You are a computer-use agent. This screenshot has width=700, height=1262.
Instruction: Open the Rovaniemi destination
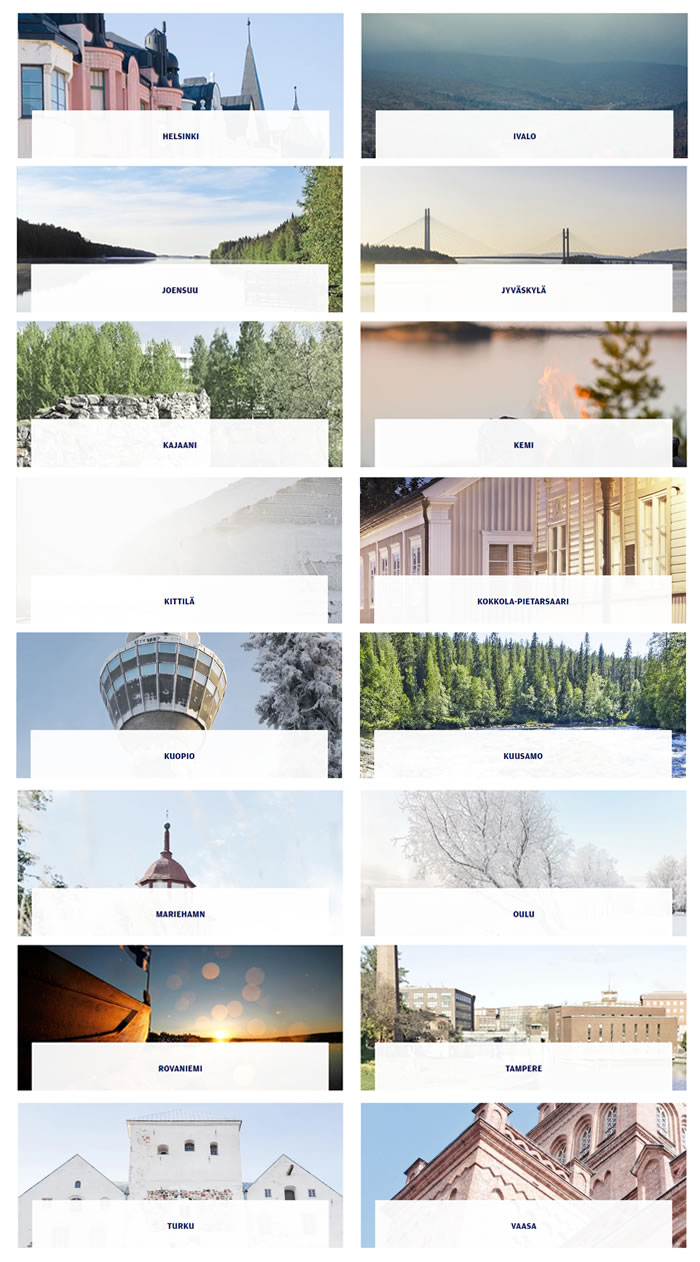pyautogui.click(x=180, y=1068)
